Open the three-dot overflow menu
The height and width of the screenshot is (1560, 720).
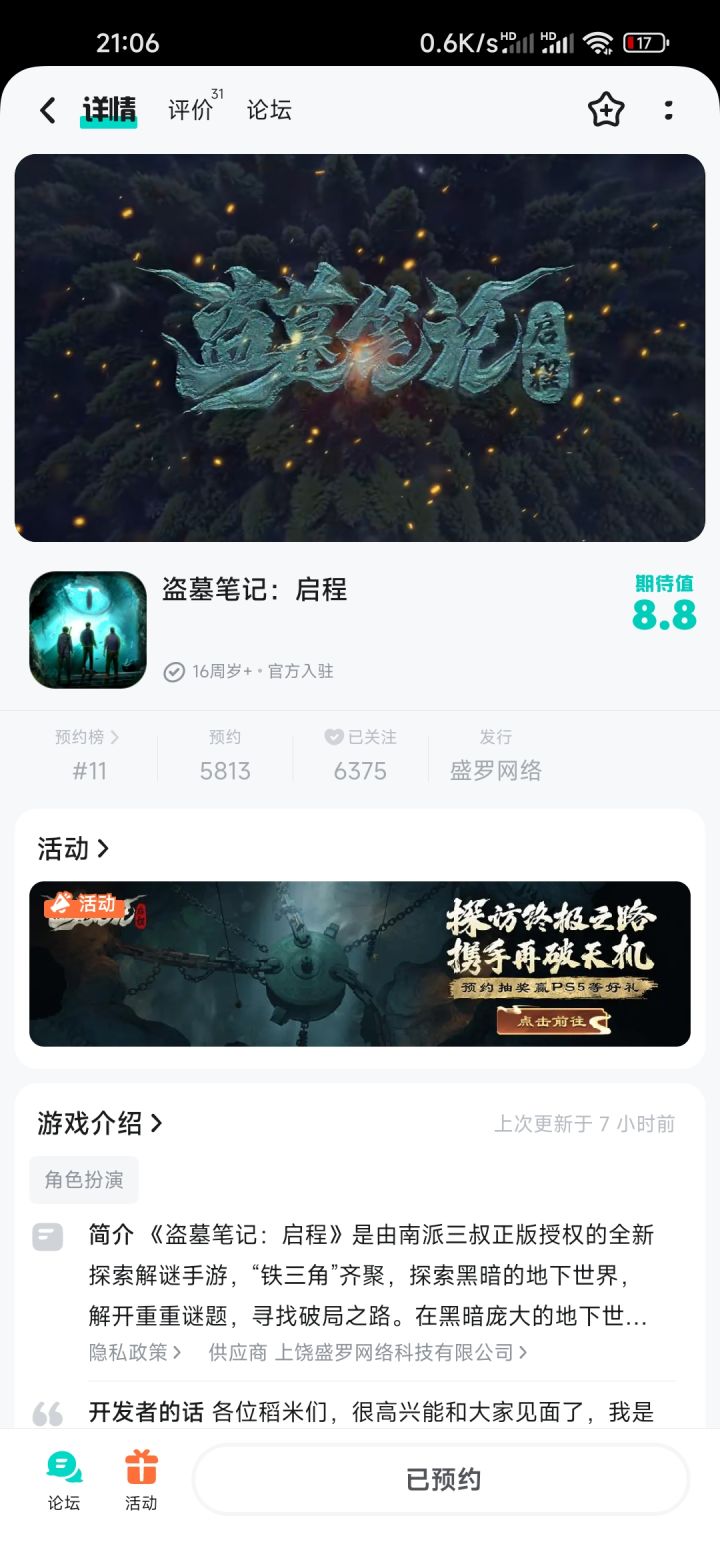pos(668,110)
